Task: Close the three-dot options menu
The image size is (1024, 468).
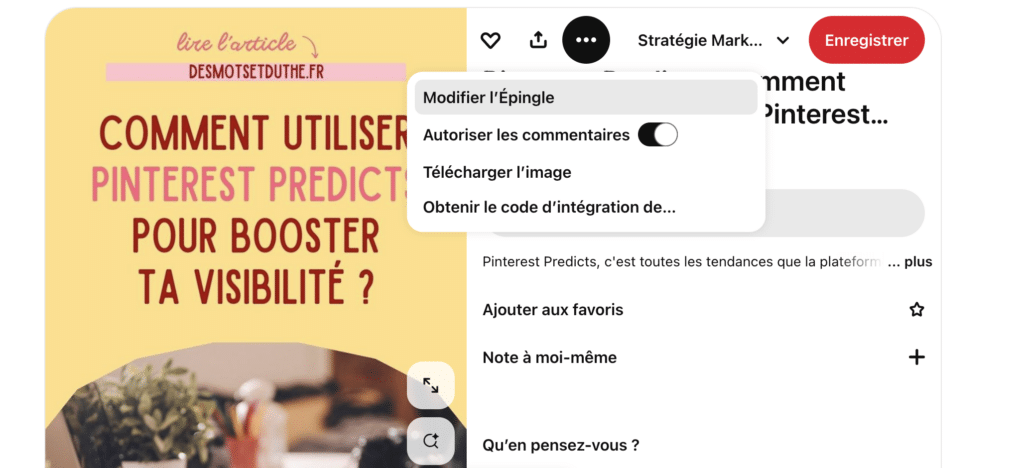Action: 586,40
